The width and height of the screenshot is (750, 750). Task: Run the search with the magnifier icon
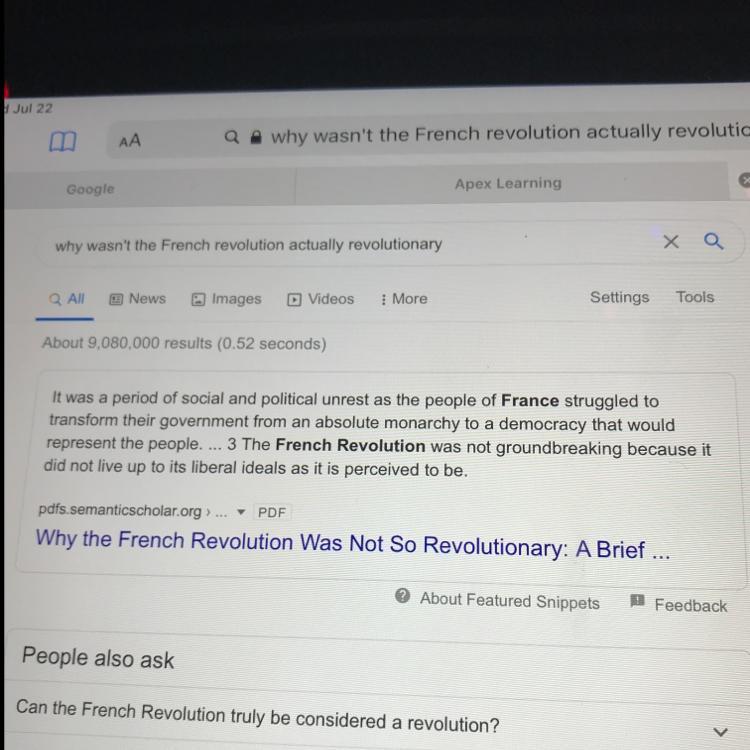pos(713,242)
